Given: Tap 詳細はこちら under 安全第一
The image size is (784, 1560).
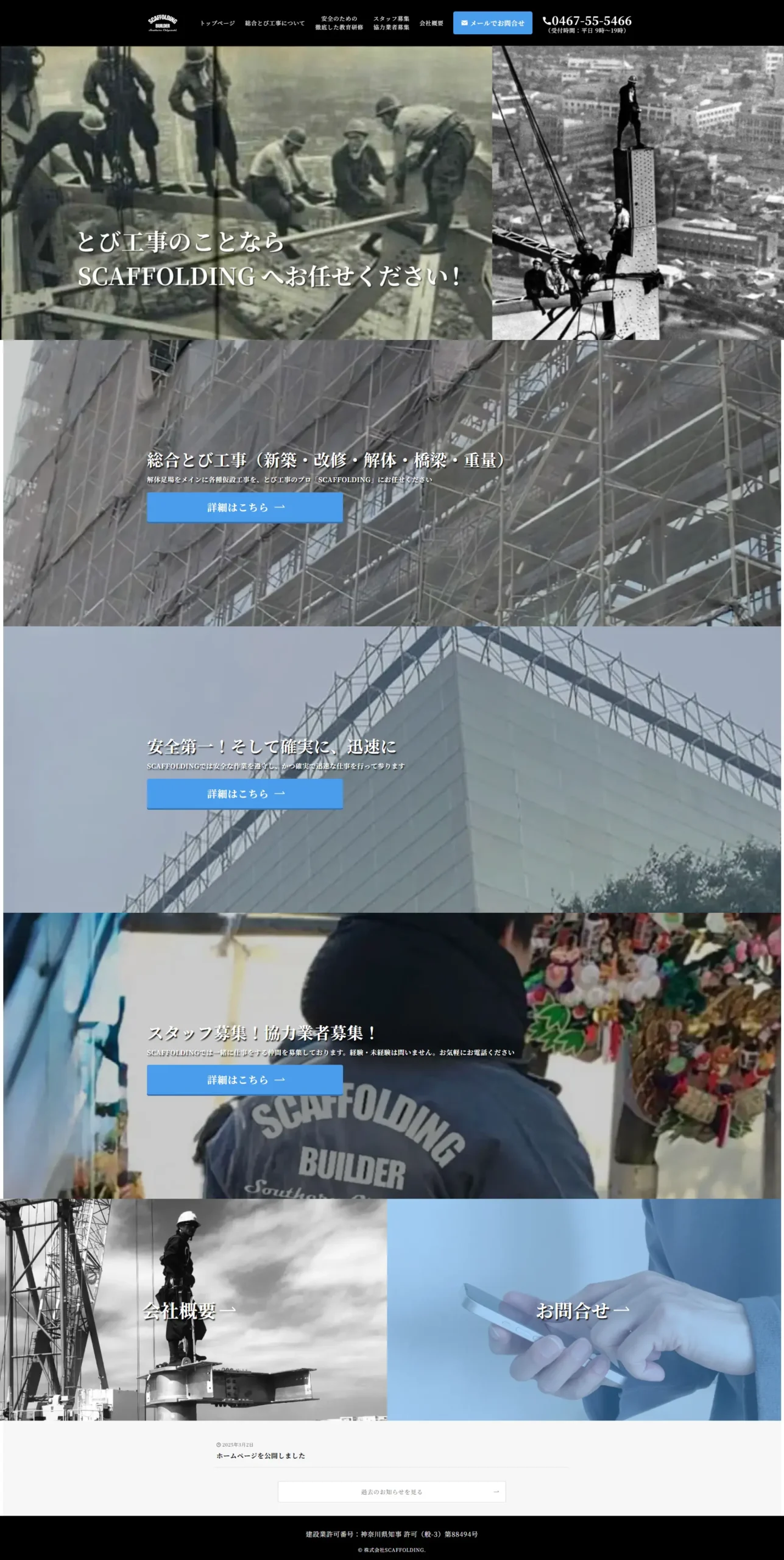Looking at the screenshot, I should point(244,793).
